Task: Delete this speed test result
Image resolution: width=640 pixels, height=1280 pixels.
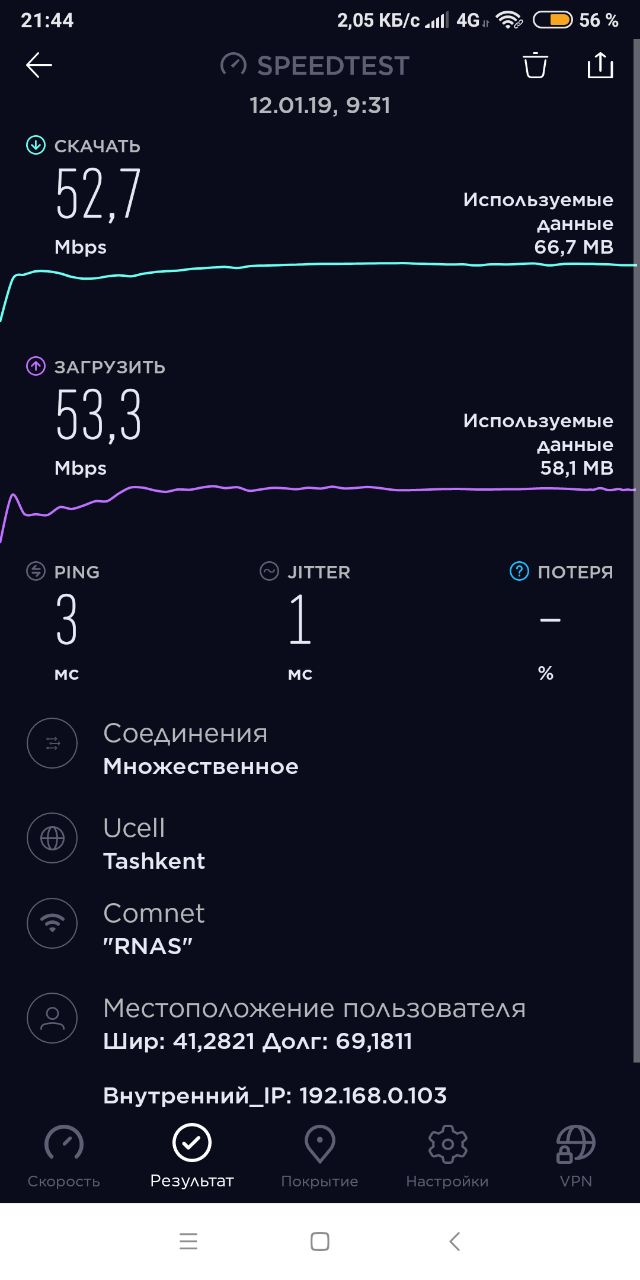Action: 536,66
